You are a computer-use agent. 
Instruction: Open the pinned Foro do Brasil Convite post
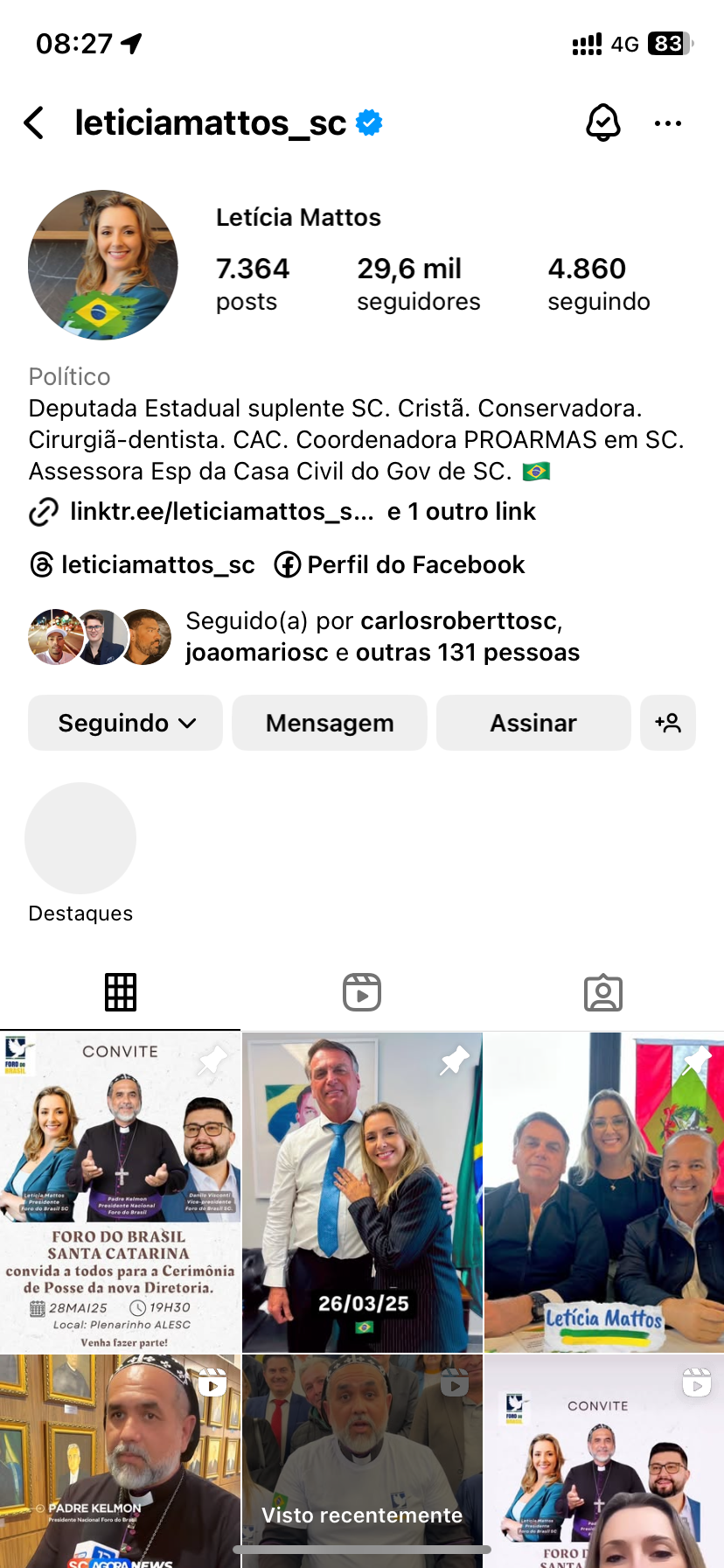click(120, 1192)
